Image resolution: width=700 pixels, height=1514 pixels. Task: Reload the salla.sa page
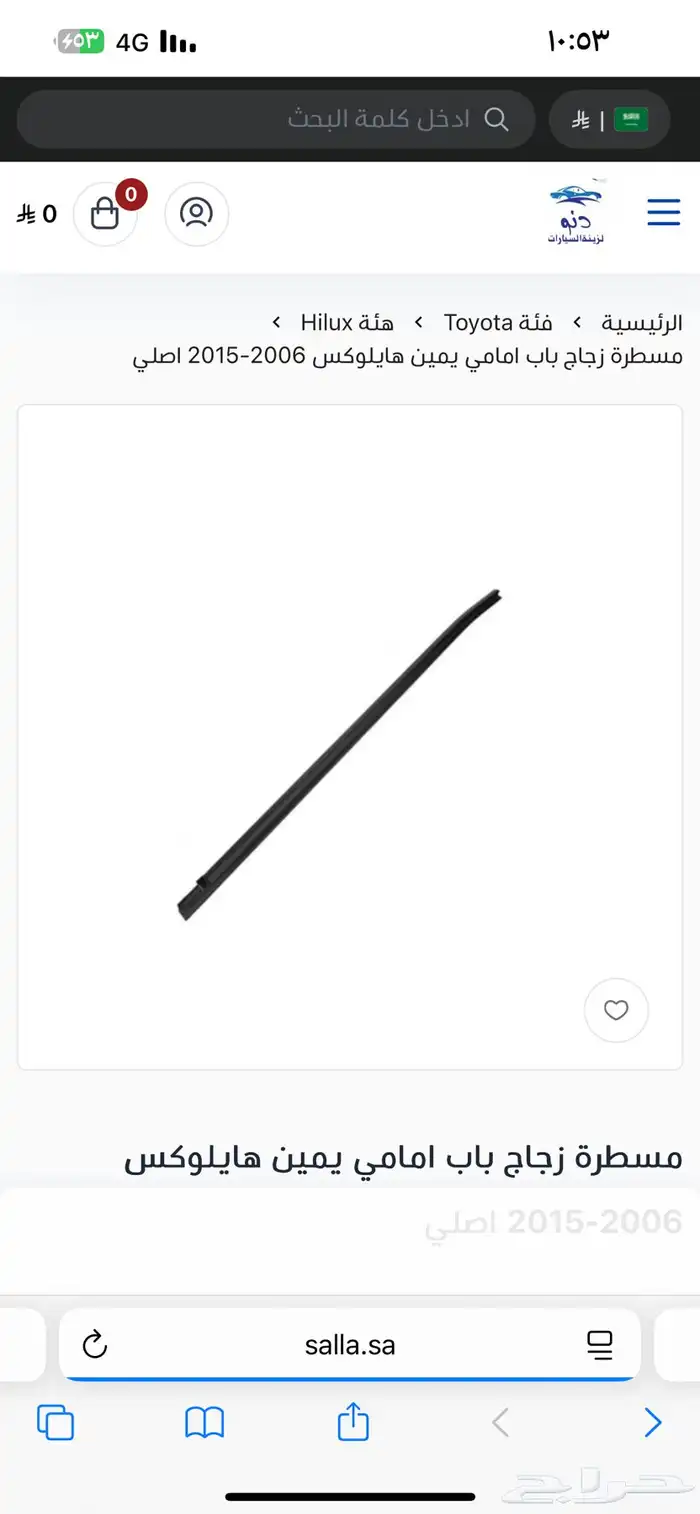[x=95, y=1345]
